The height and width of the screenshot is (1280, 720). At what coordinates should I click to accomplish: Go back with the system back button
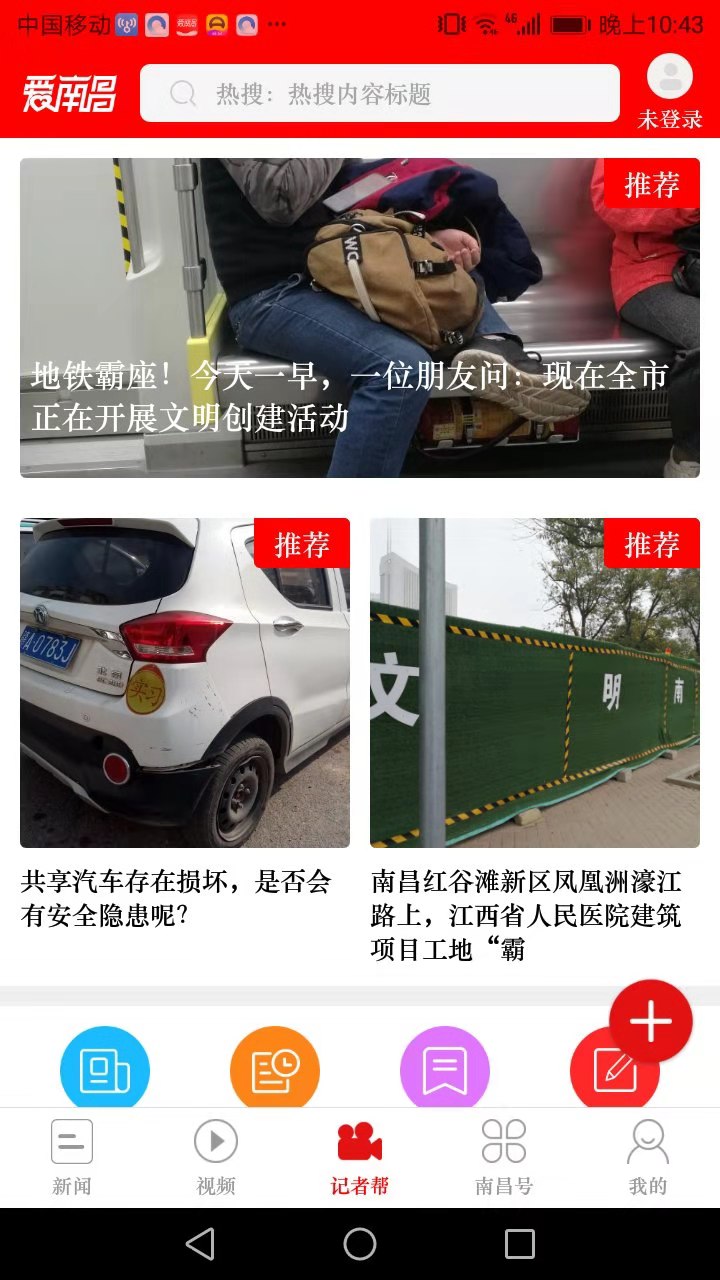(200, 1244)
